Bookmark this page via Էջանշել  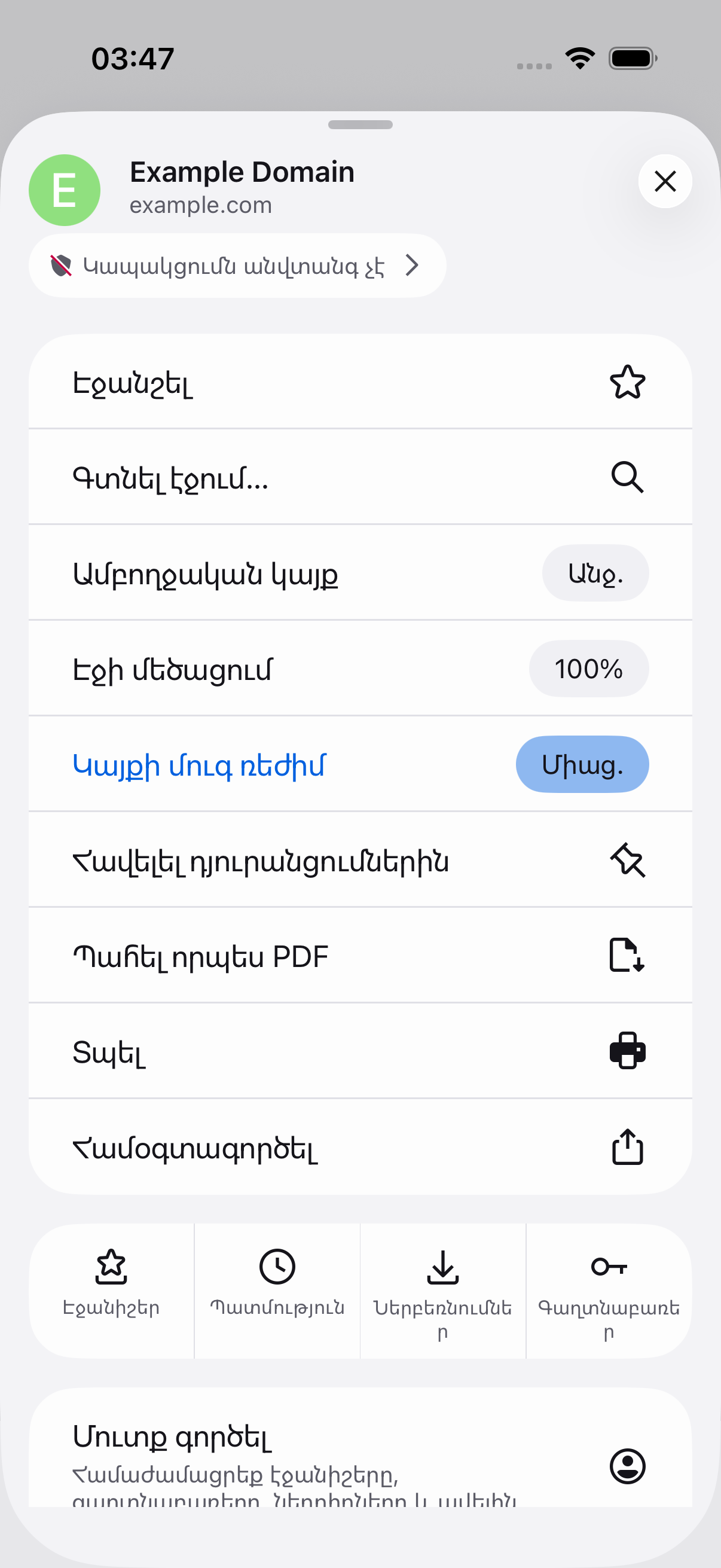tap(360, 382)
